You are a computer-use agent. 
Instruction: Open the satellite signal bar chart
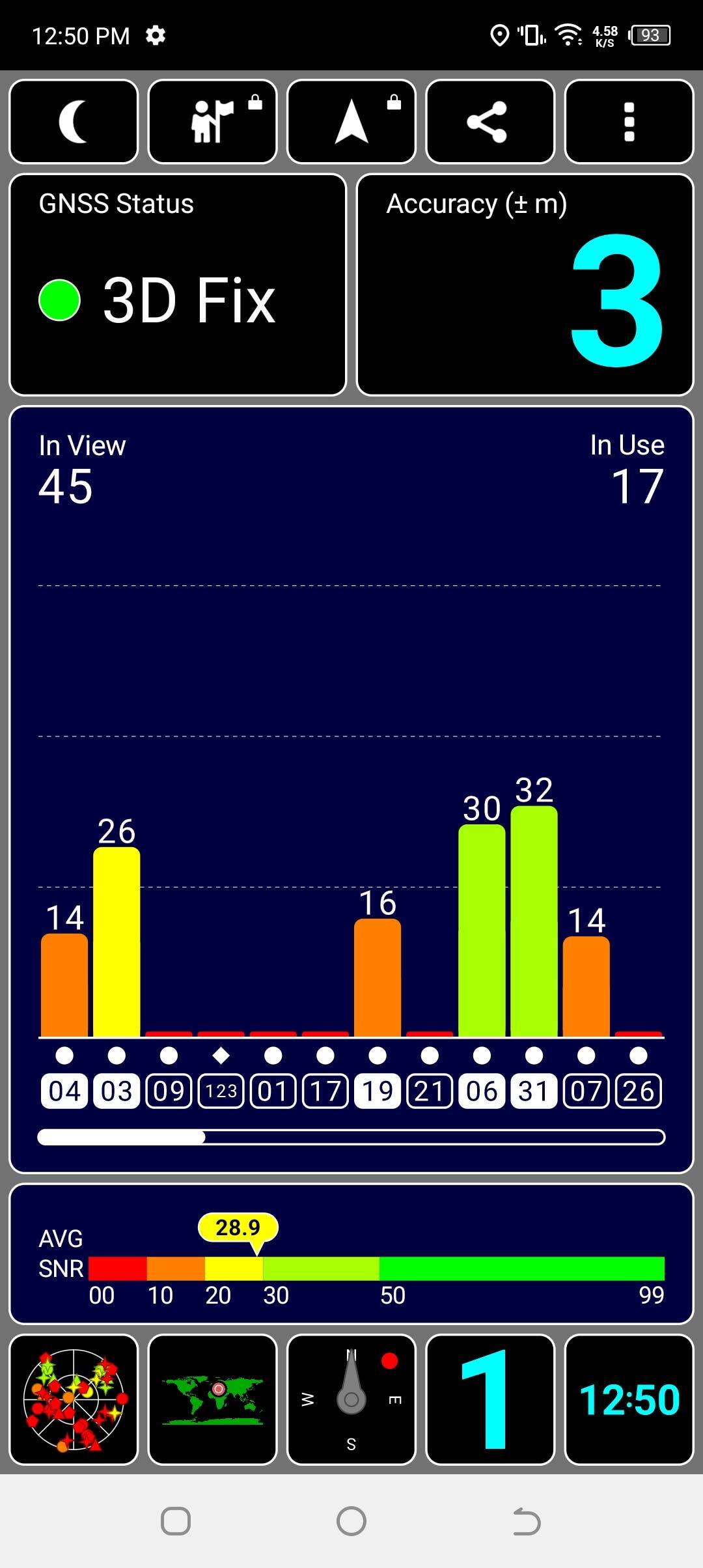tap(351, 789)
